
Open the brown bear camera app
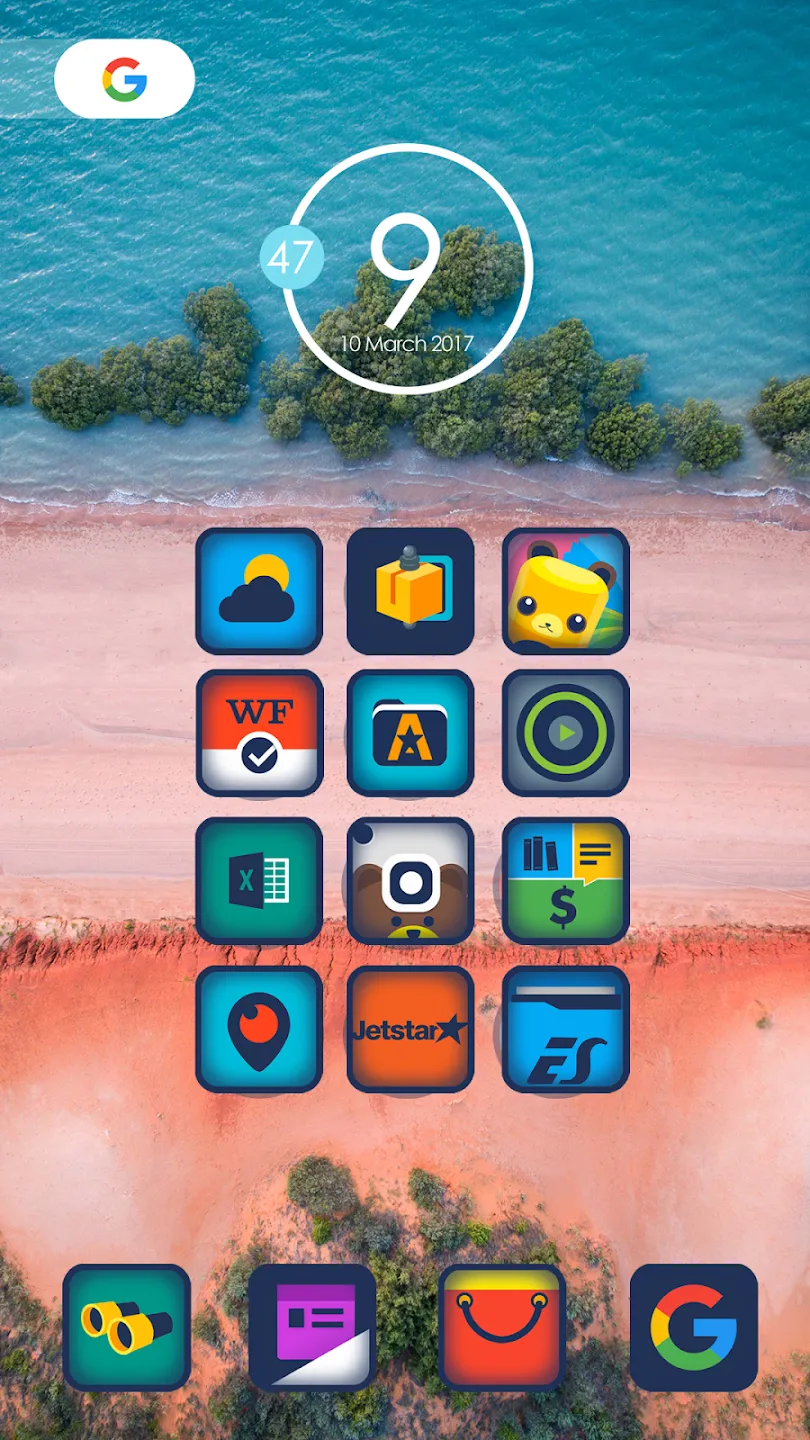click(x=410, y=881)
